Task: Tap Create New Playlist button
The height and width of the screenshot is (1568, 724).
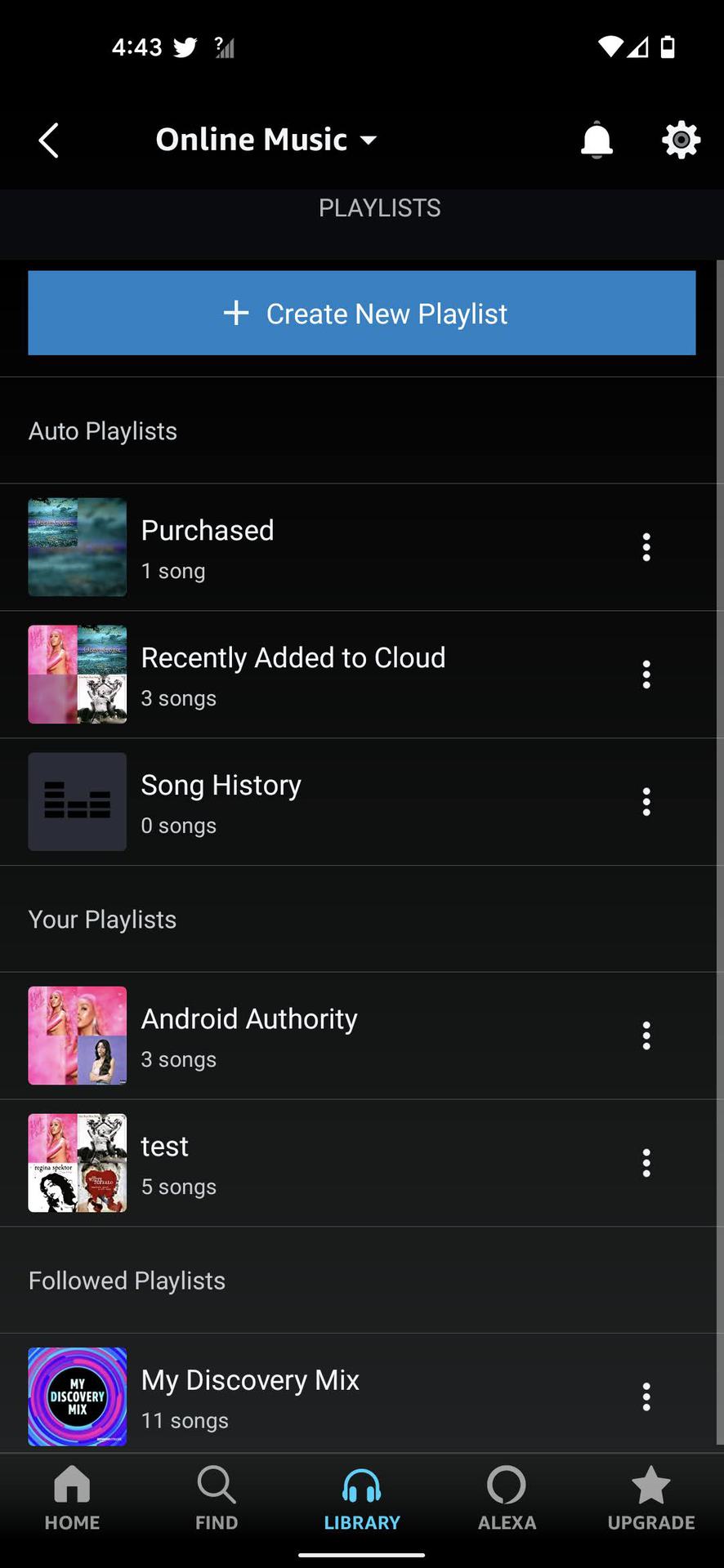Action: click(x=362, y=313)
